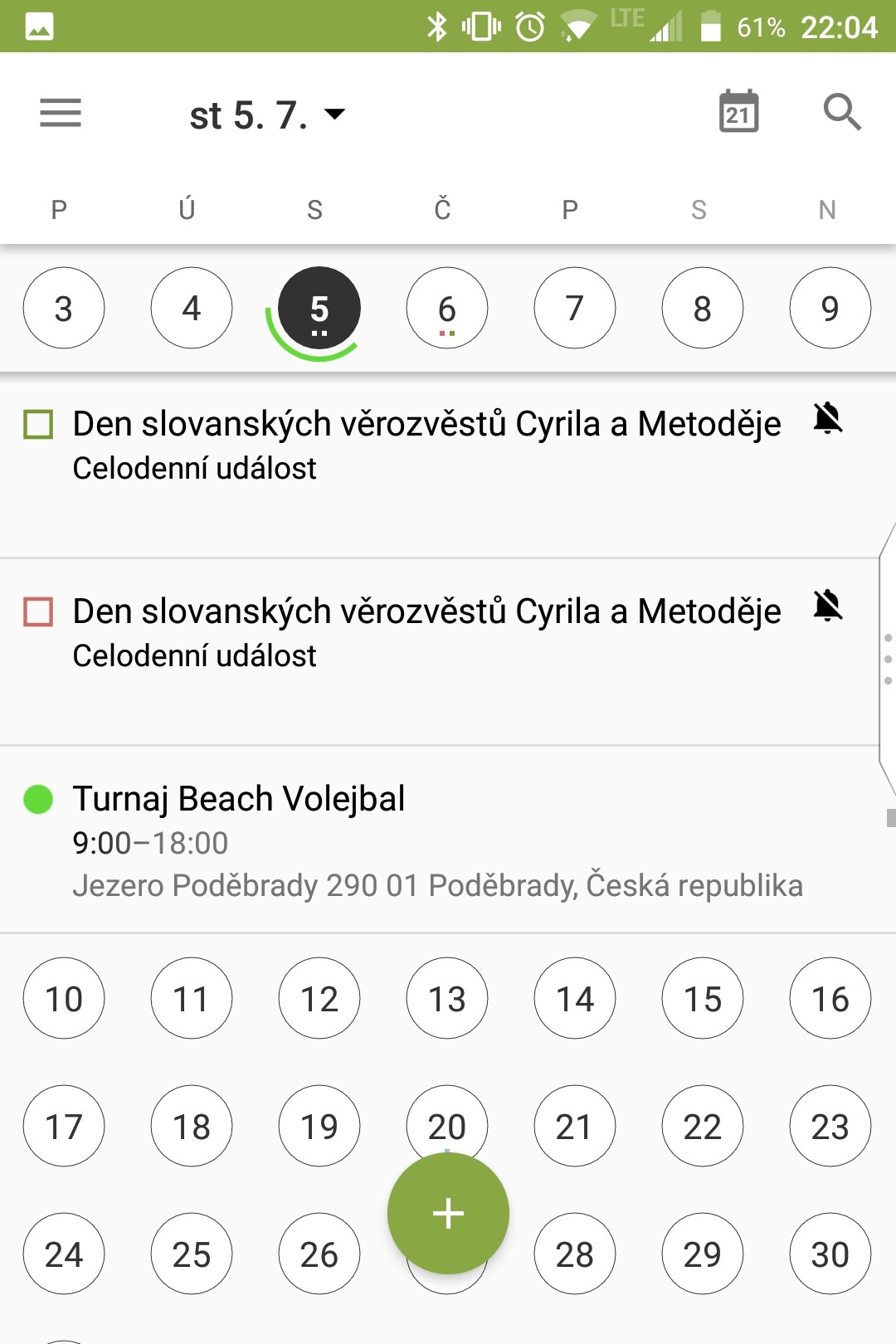Image resolution: width=896 pixels, height=1344 pixels.
Task: Open the navigation drawer menu
Action: (59, 112)
